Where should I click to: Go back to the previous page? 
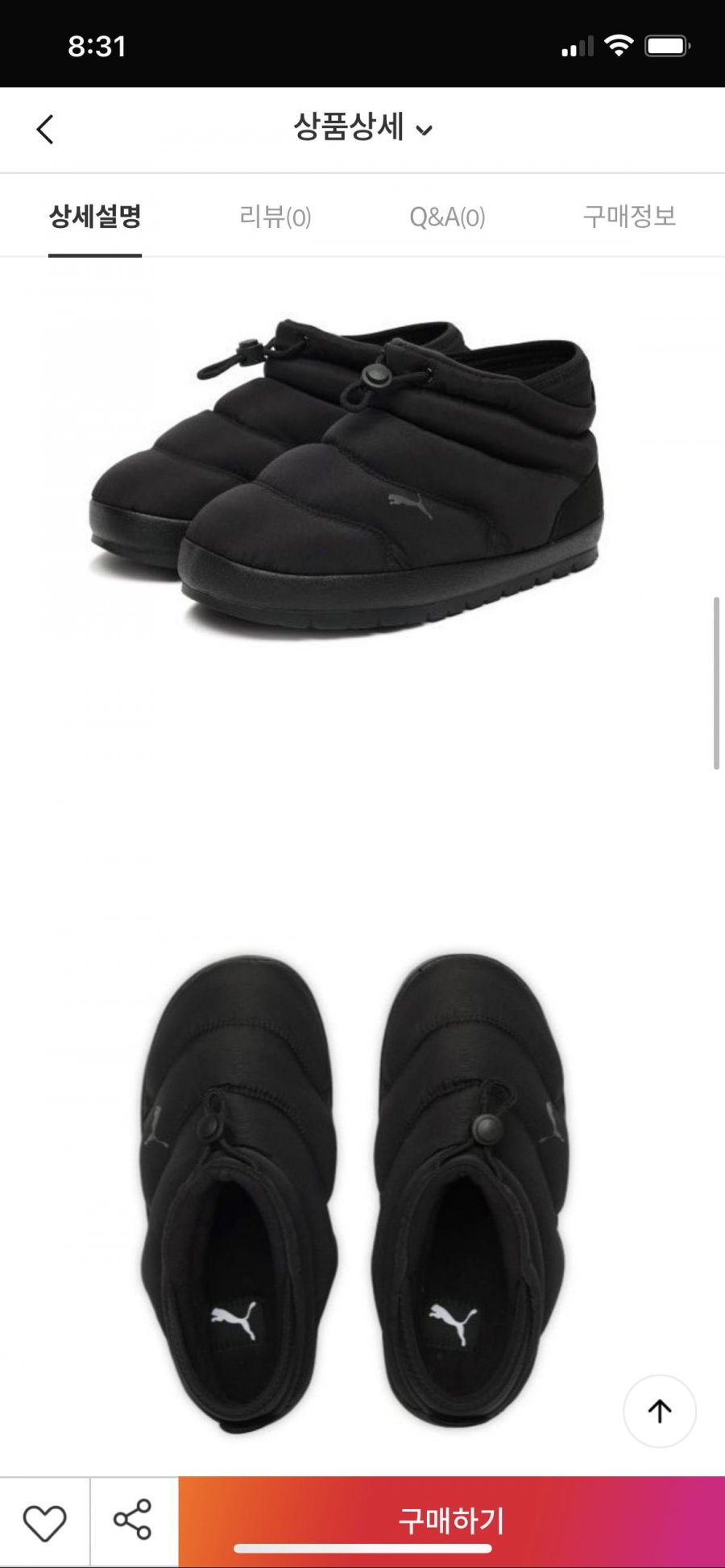coord(45,129)
